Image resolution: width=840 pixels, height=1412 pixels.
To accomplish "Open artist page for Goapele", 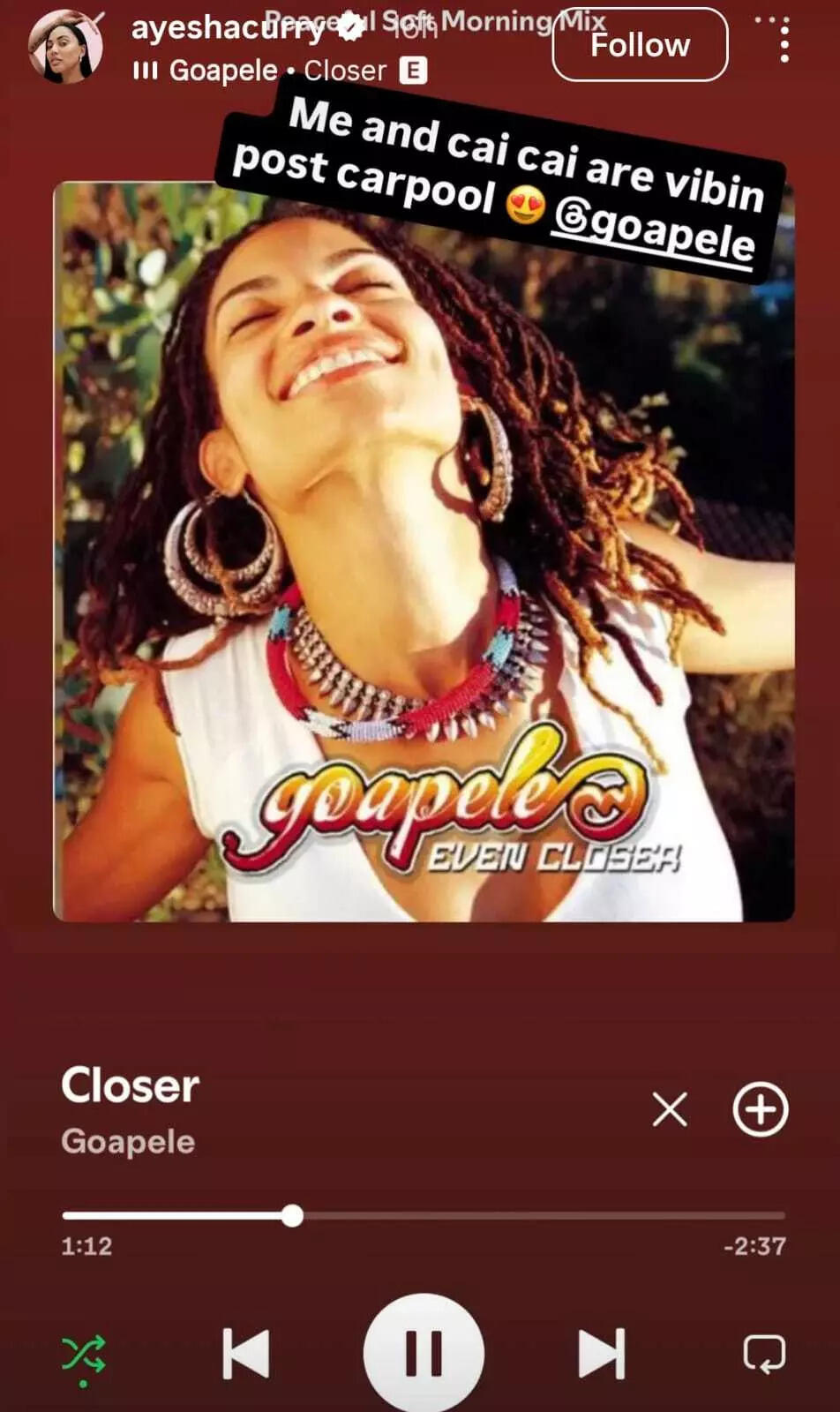I will (x=129, y=1141).
